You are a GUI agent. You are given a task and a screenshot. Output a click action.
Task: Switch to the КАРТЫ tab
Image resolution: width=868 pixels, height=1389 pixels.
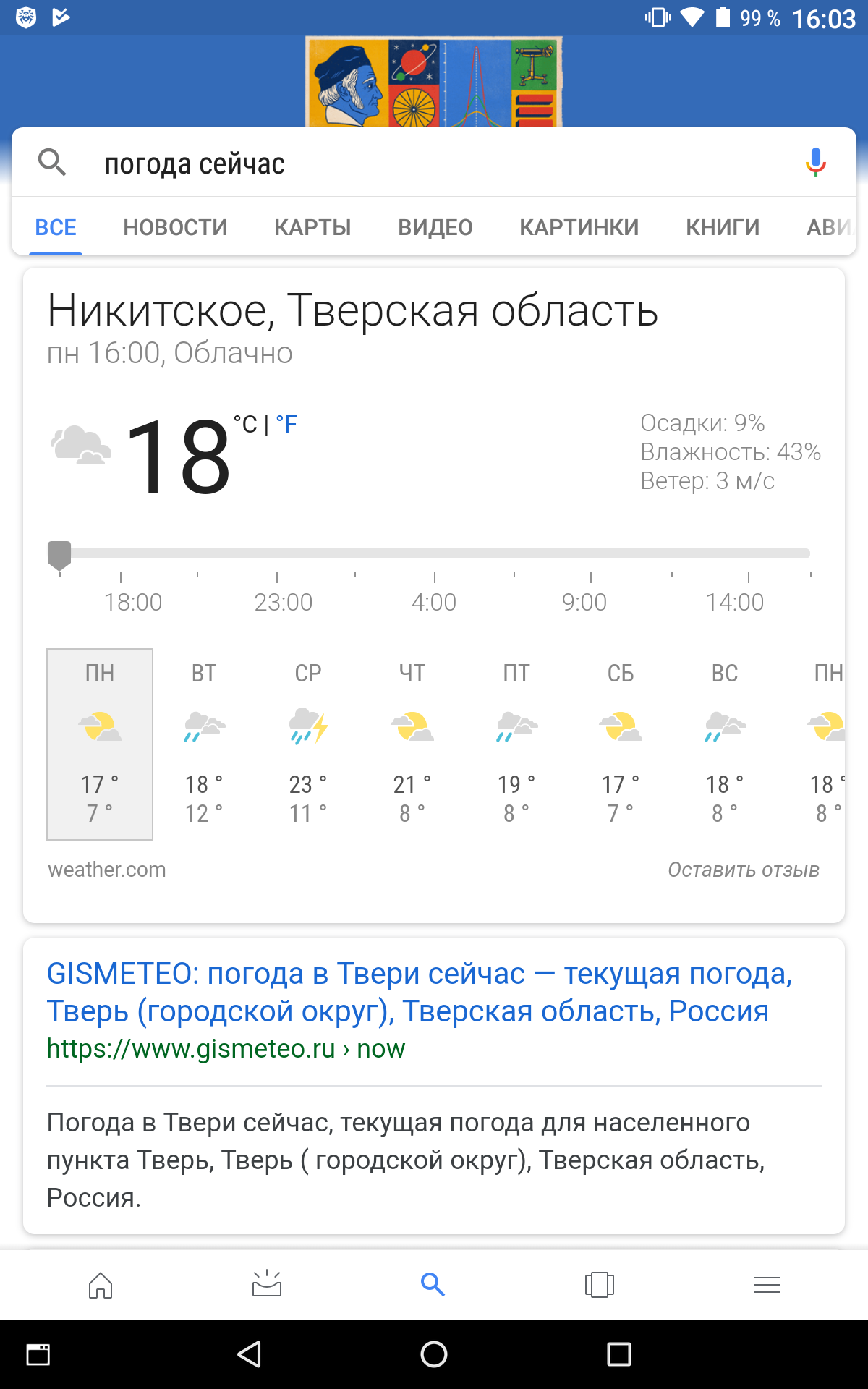coord(312,227)
